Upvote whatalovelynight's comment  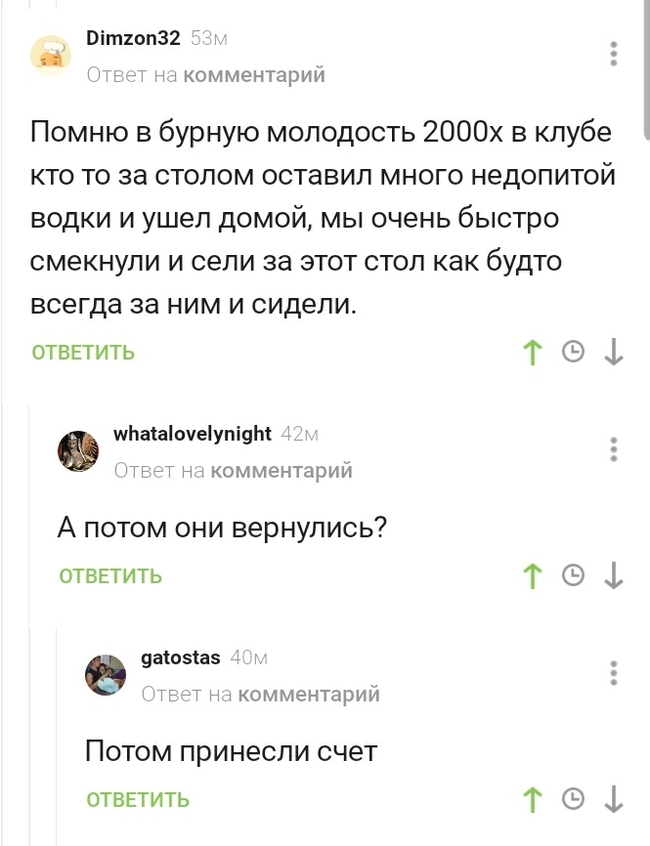pos(533,575)
